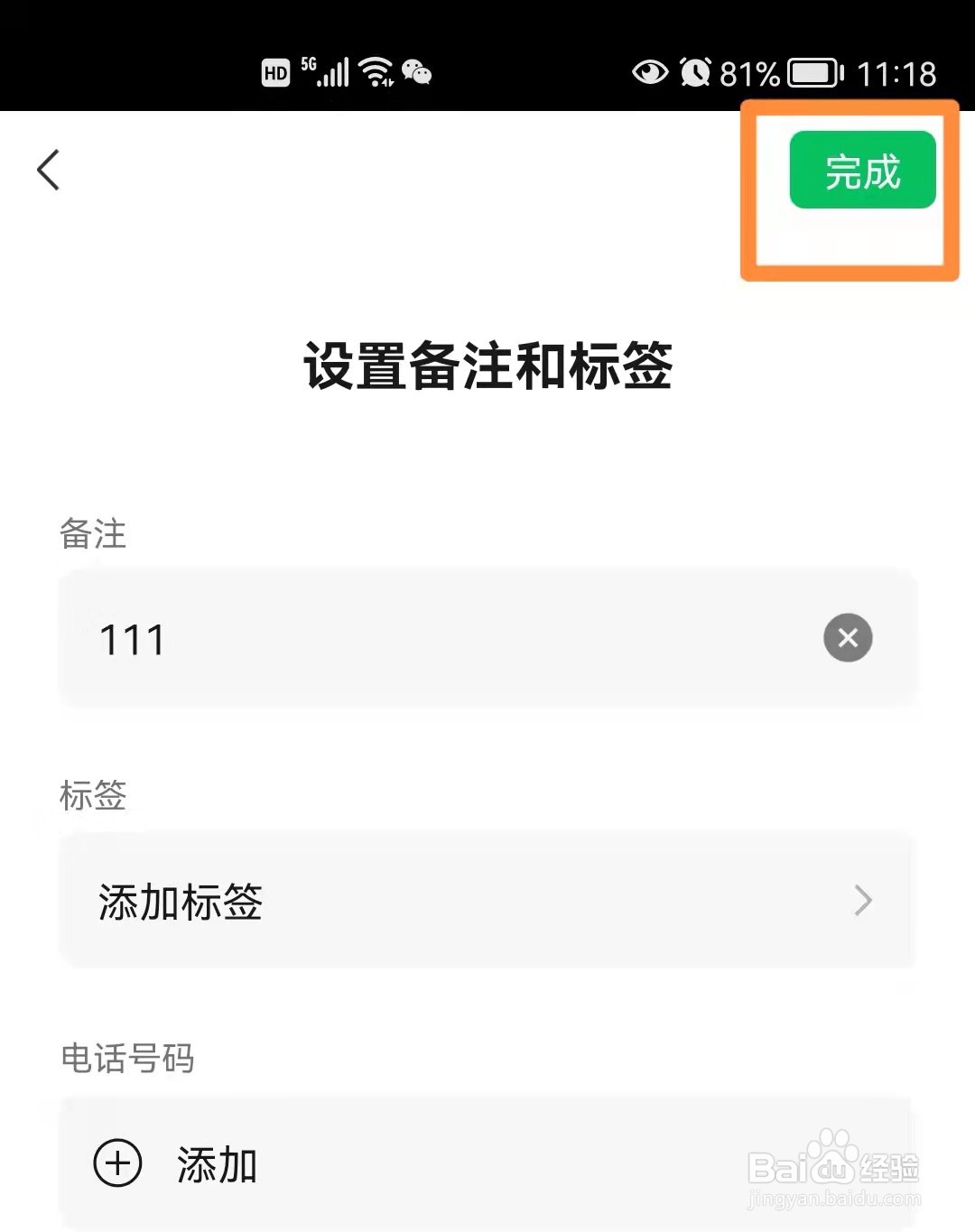Clear the 备注 text with the X icon
This screenshot has width=975, height=1232.
click(x=847, y=638)
